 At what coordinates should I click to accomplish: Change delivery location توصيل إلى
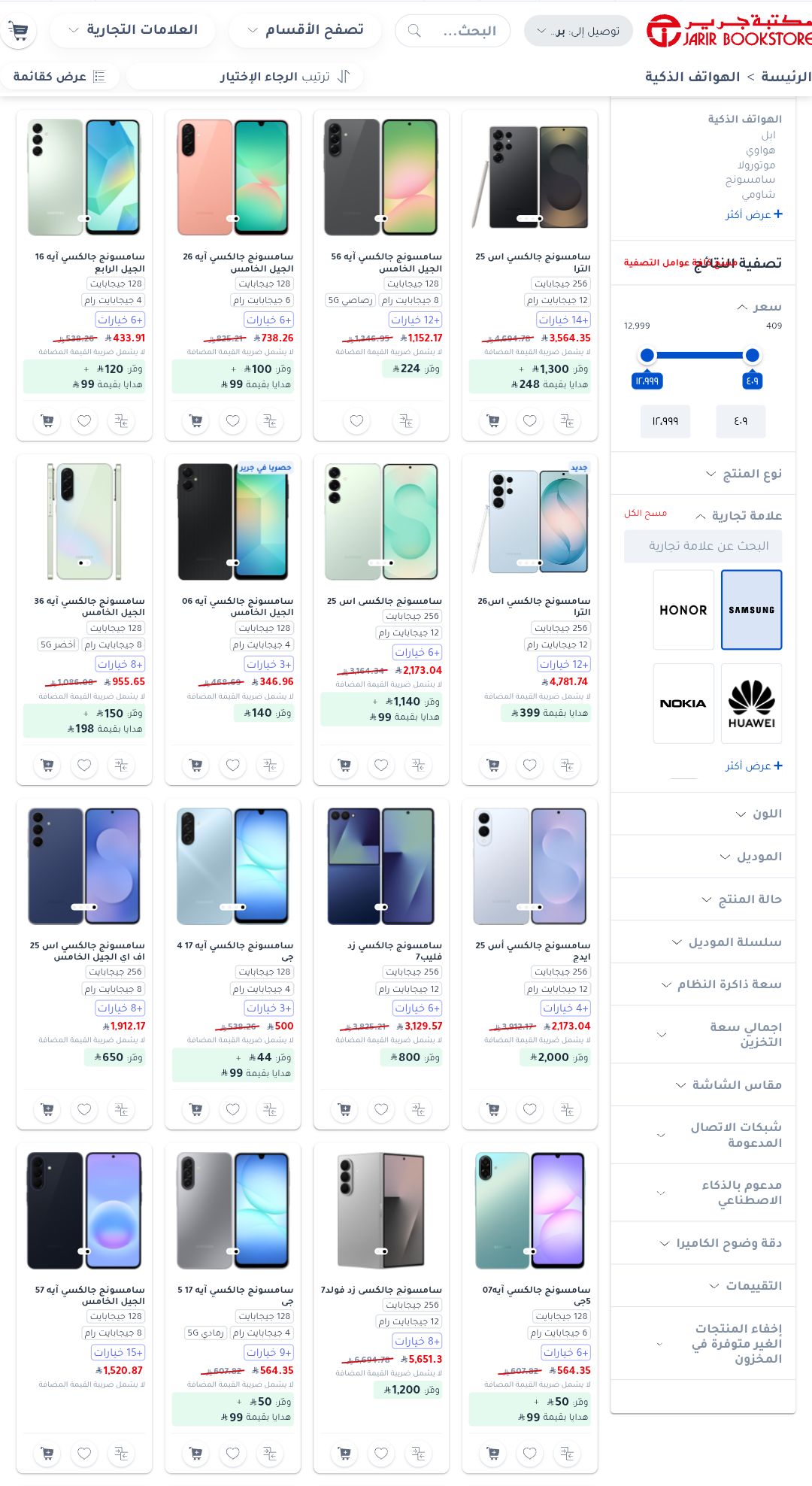click(x=578, y=31)
